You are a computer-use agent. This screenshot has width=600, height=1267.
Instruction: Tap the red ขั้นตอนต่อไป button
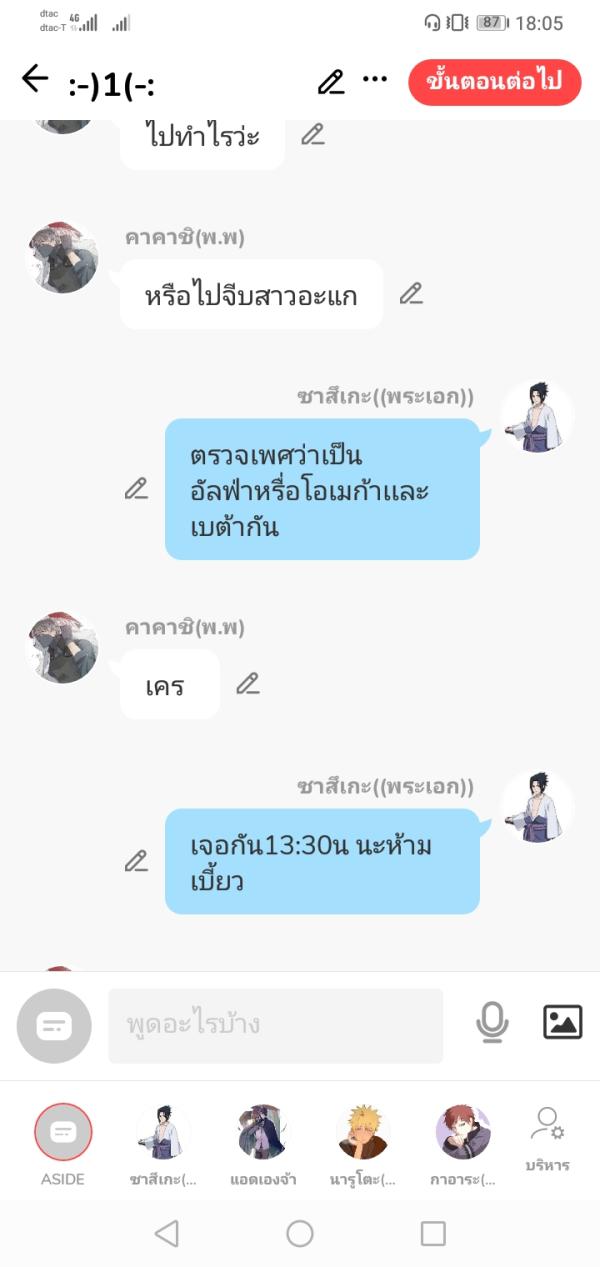click(495, 82)
